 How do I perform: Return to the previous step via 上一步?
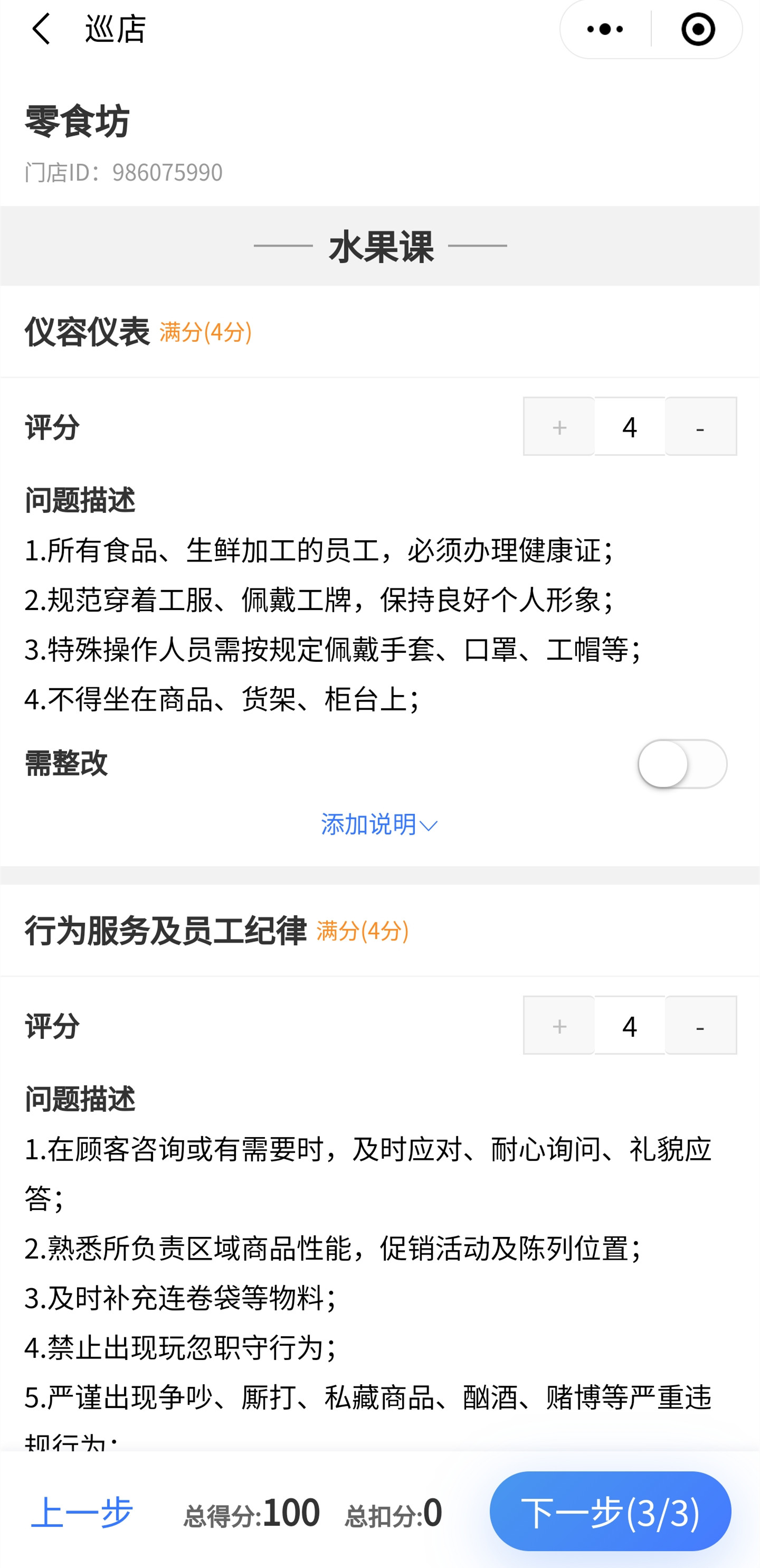(81, 1512)
